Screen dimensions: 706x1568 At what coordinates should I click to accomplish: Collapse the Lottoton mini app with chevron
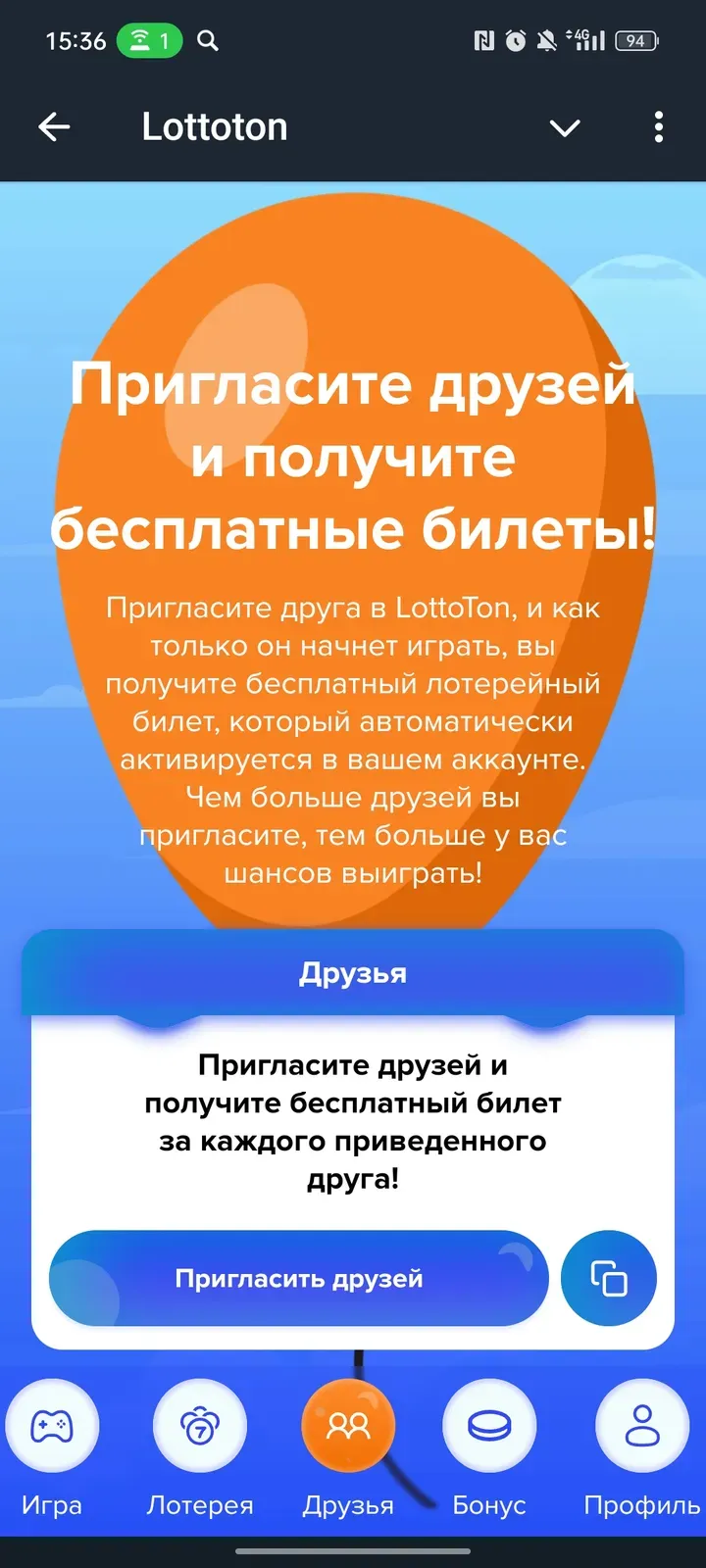565,127
